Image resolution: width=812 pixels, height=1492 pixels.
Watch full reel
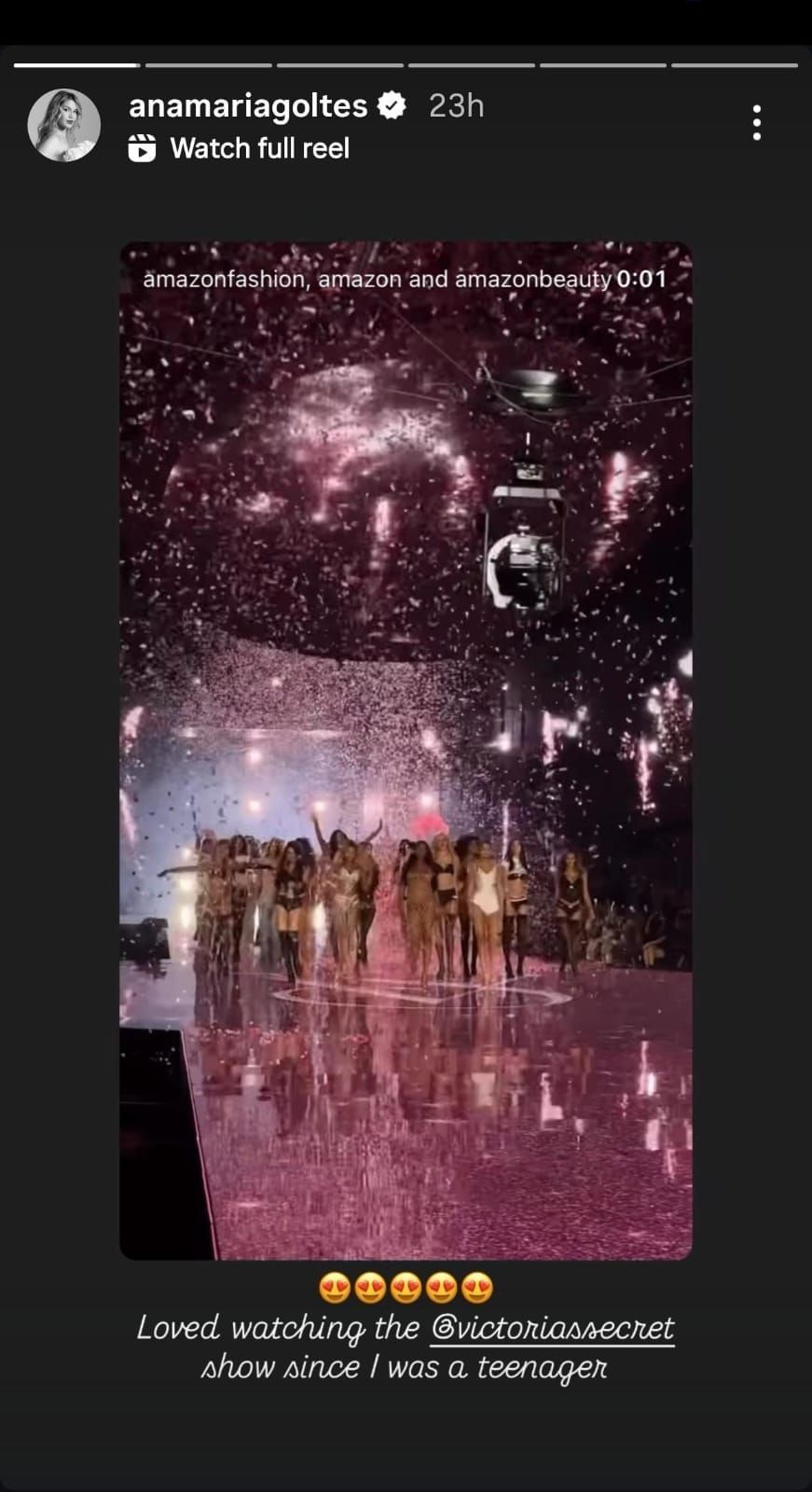click(258, 148)
